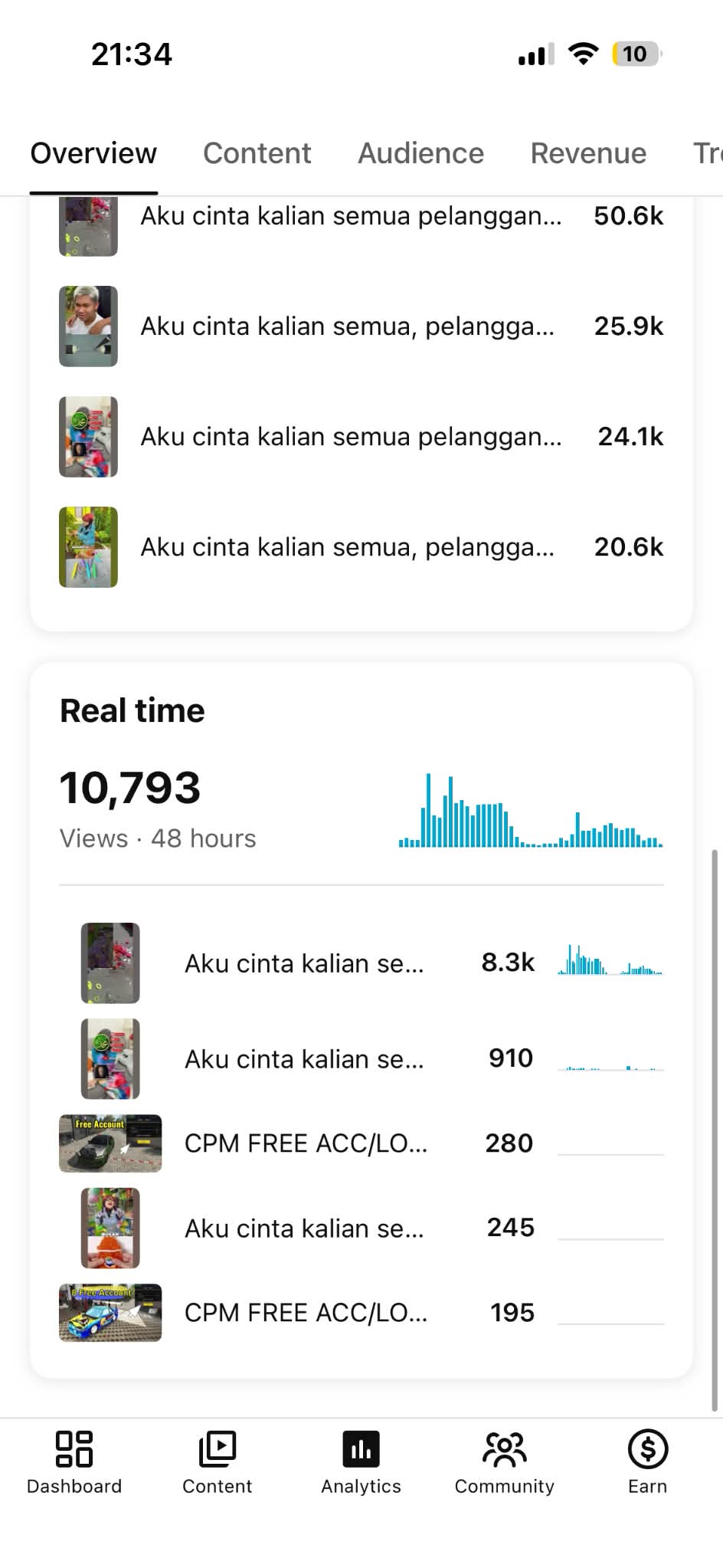Open the Revenue tab
Image resolution: width=723 pixels, height=1568 pixels.
[x=588, y=153]
